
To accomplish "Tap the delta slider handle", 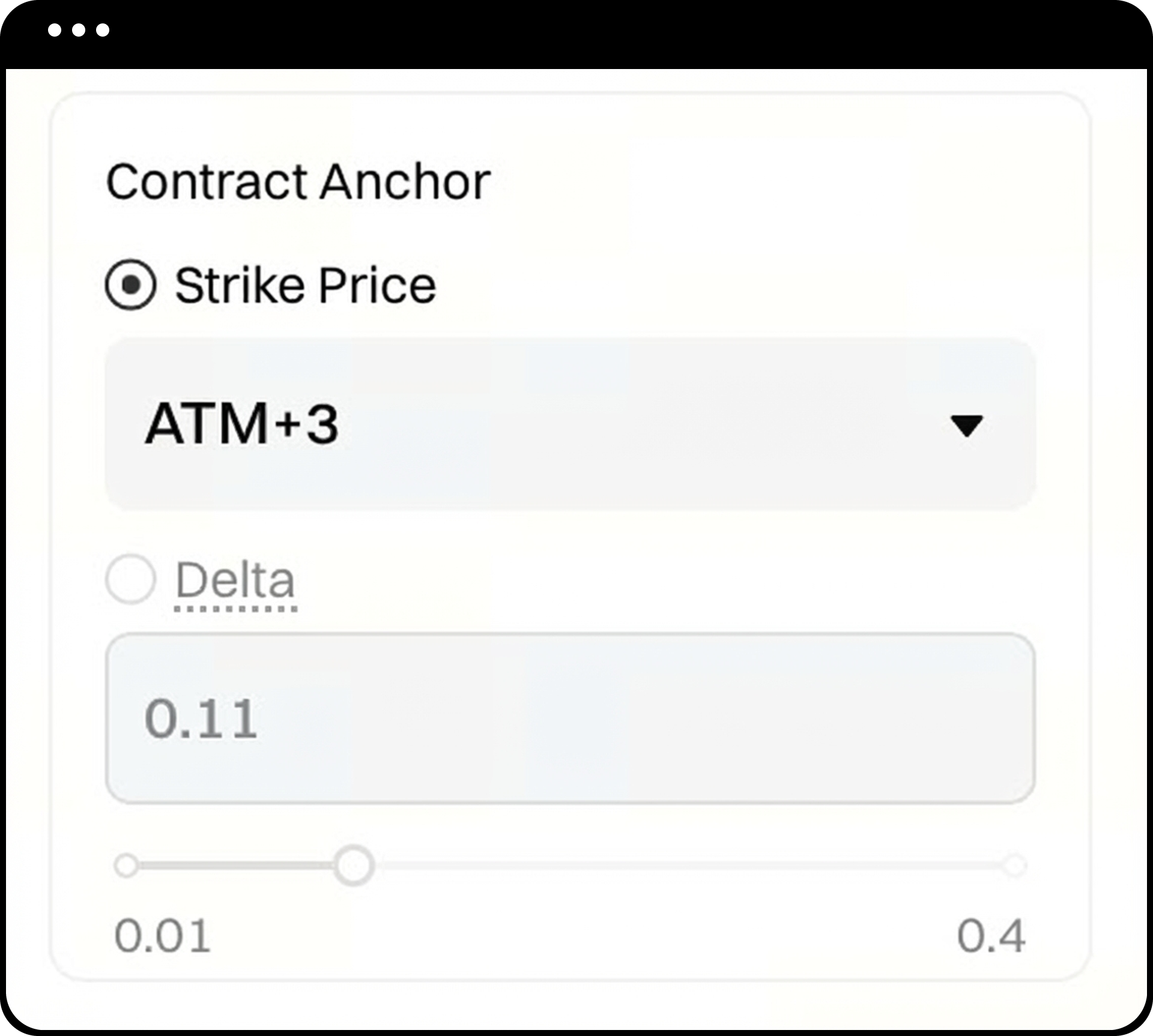I will pos(354,866).
